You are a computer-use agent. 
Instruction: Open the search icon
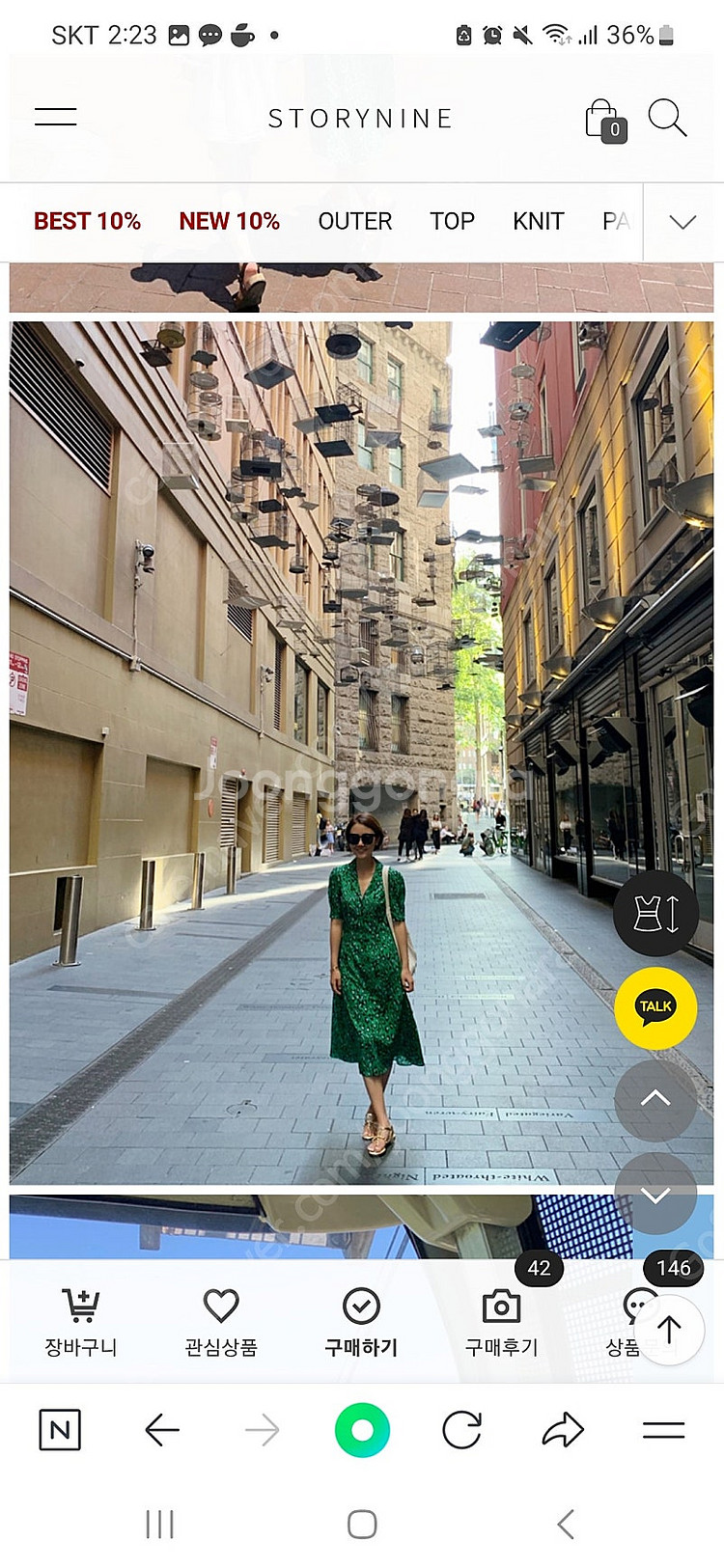pos(667,118)
